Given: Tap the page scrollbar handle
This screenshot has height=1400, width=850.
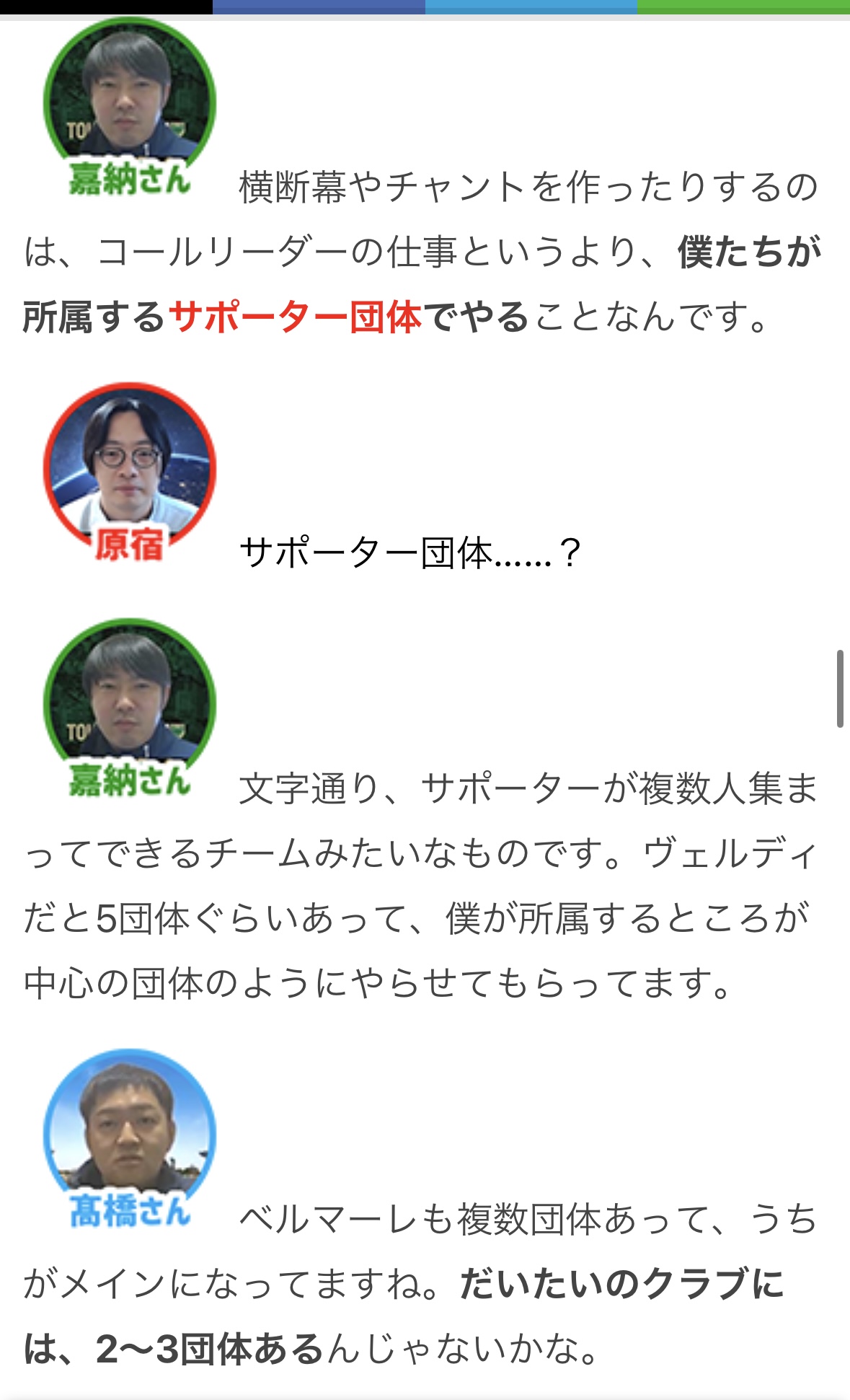Looking at the screenshot, I should (x=840, y=689).
